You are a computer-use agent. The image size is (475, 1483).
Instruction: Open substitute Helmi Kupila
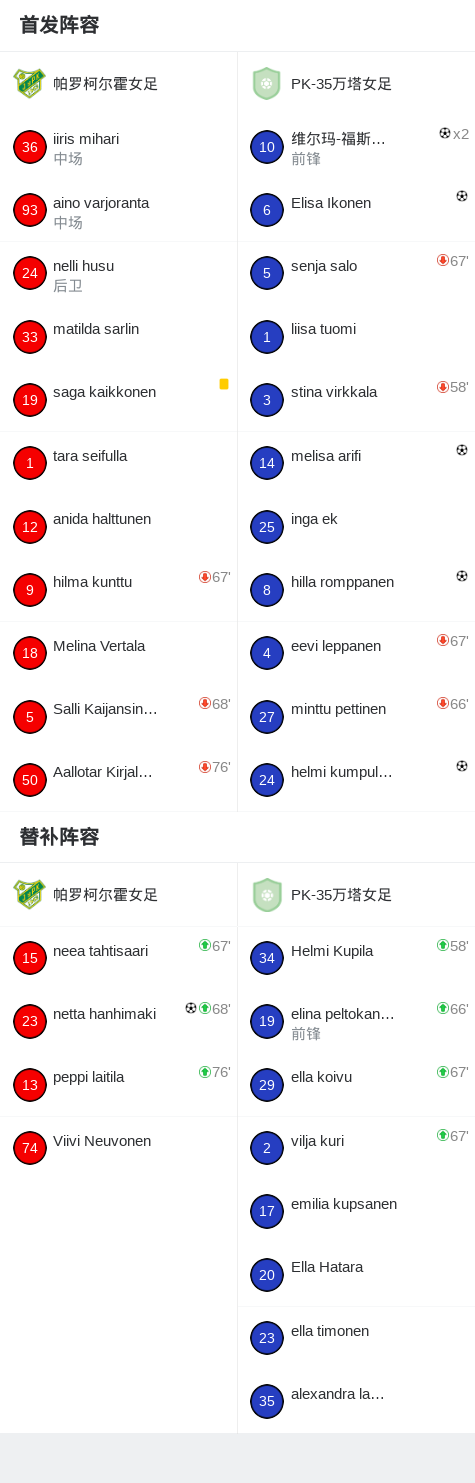click(356, 958)
